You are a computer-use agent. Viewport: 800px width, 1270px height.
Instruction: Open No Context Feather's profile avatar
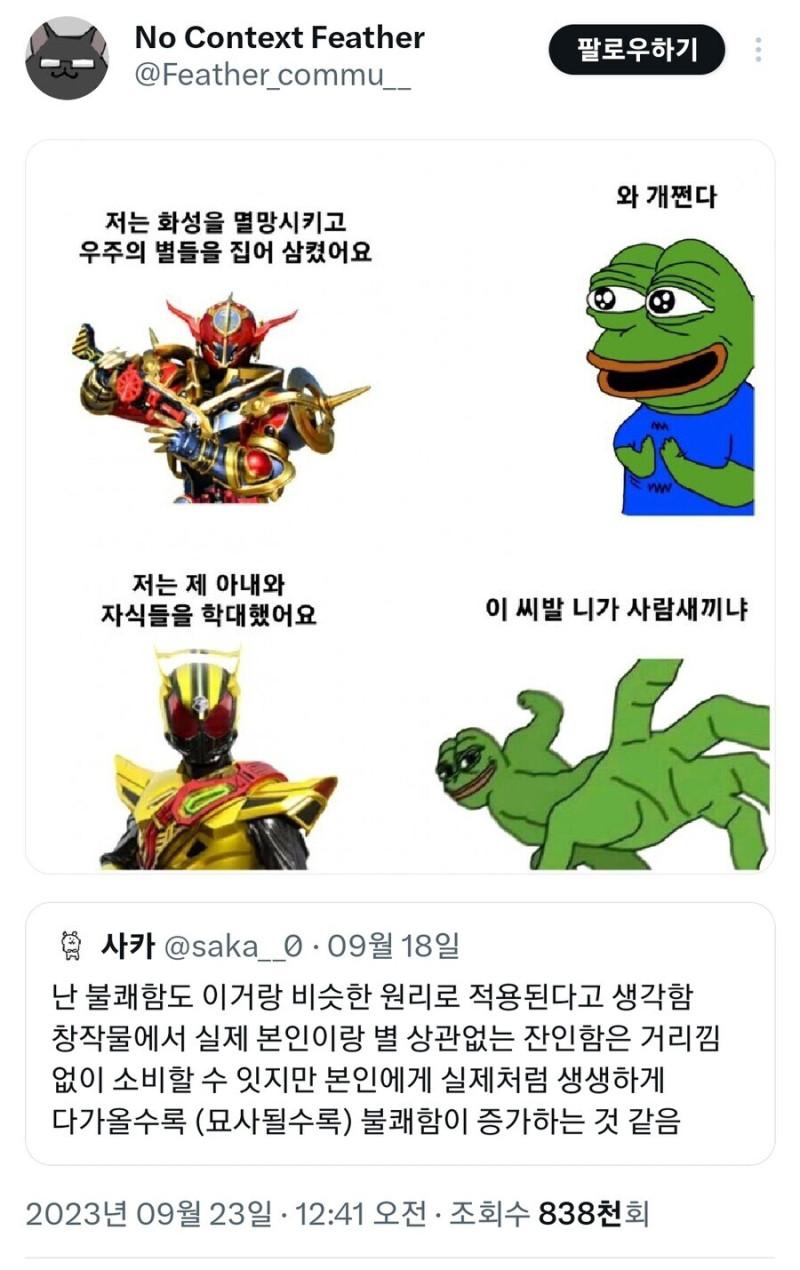(x=67, y=58)
